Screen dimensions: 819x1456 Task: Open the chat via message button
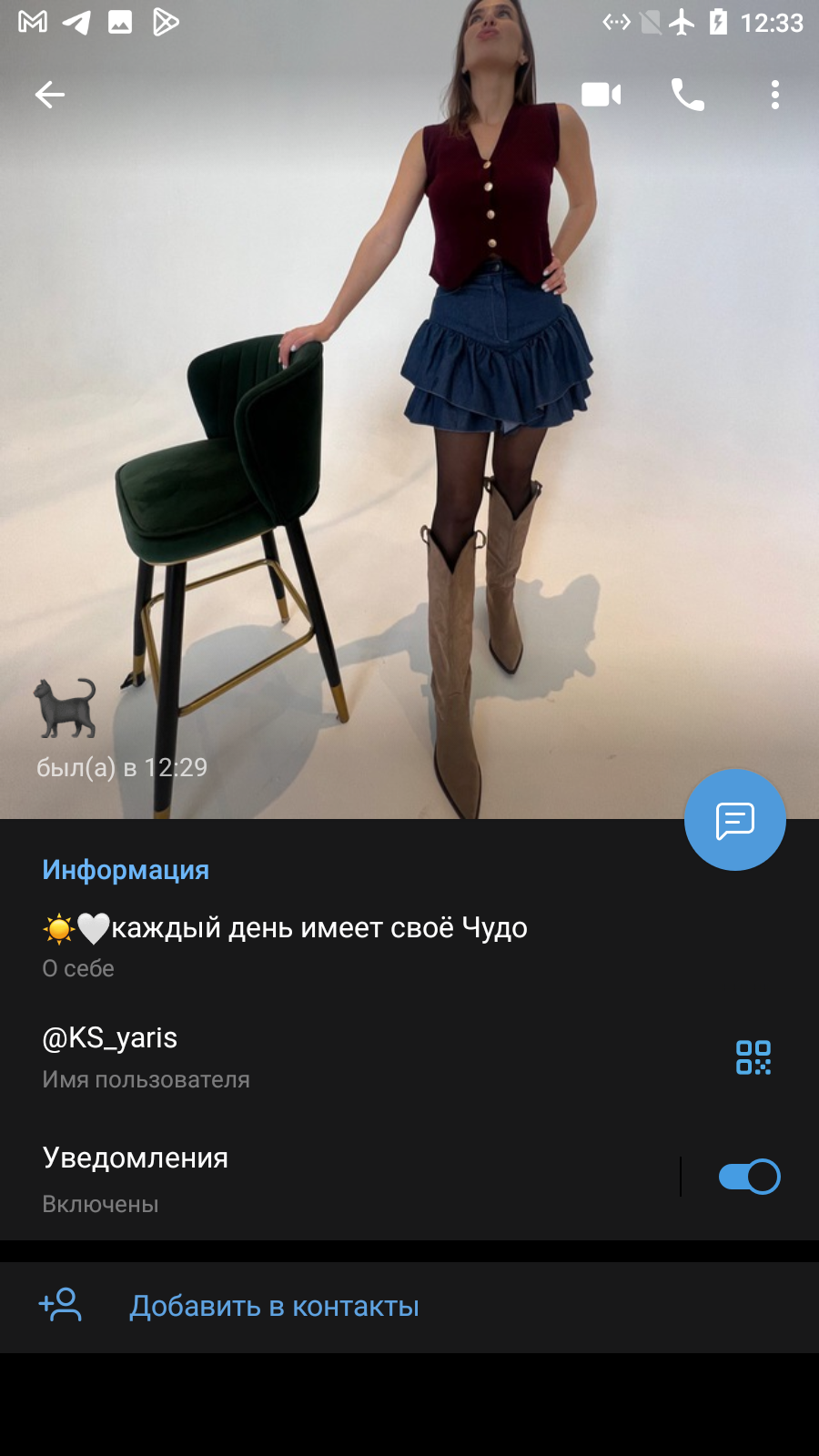(735, 820)
